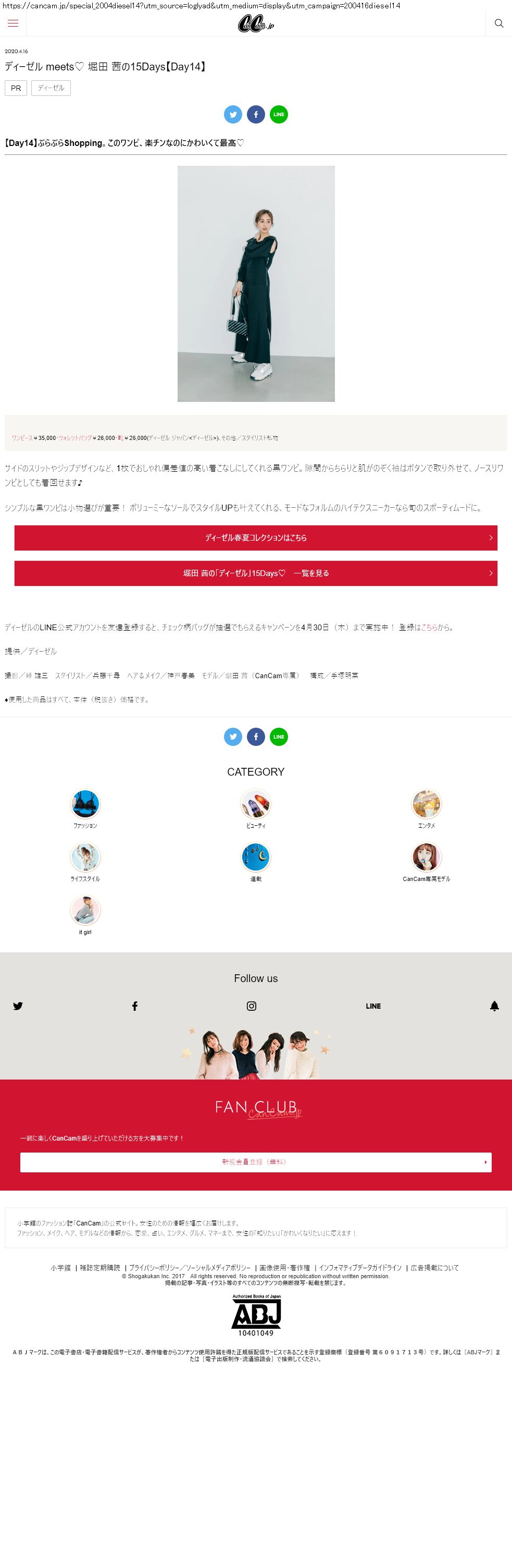
Task: Share article via LINE at top
Action: click(x=279, y=115)
